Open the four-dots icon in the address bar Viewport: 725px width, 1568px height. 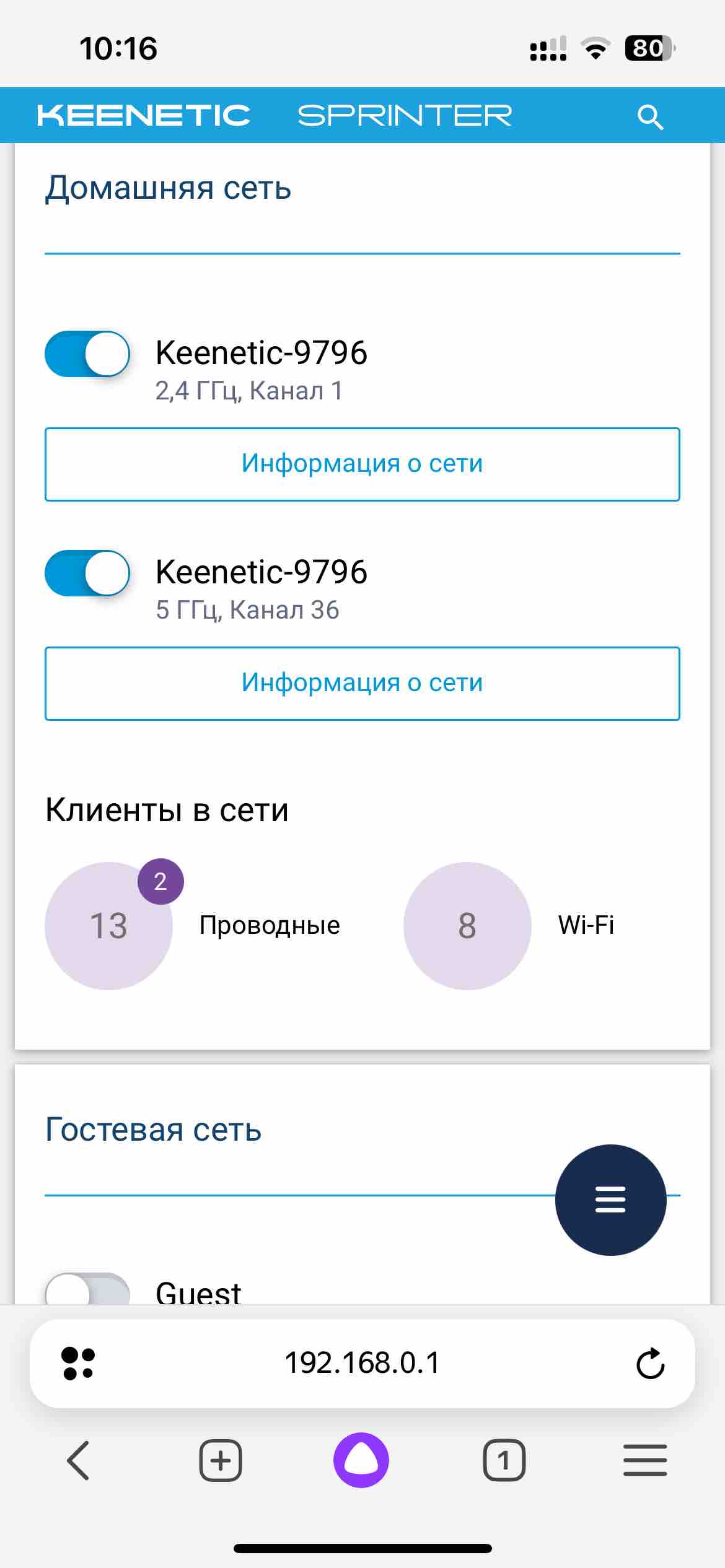78,1363
